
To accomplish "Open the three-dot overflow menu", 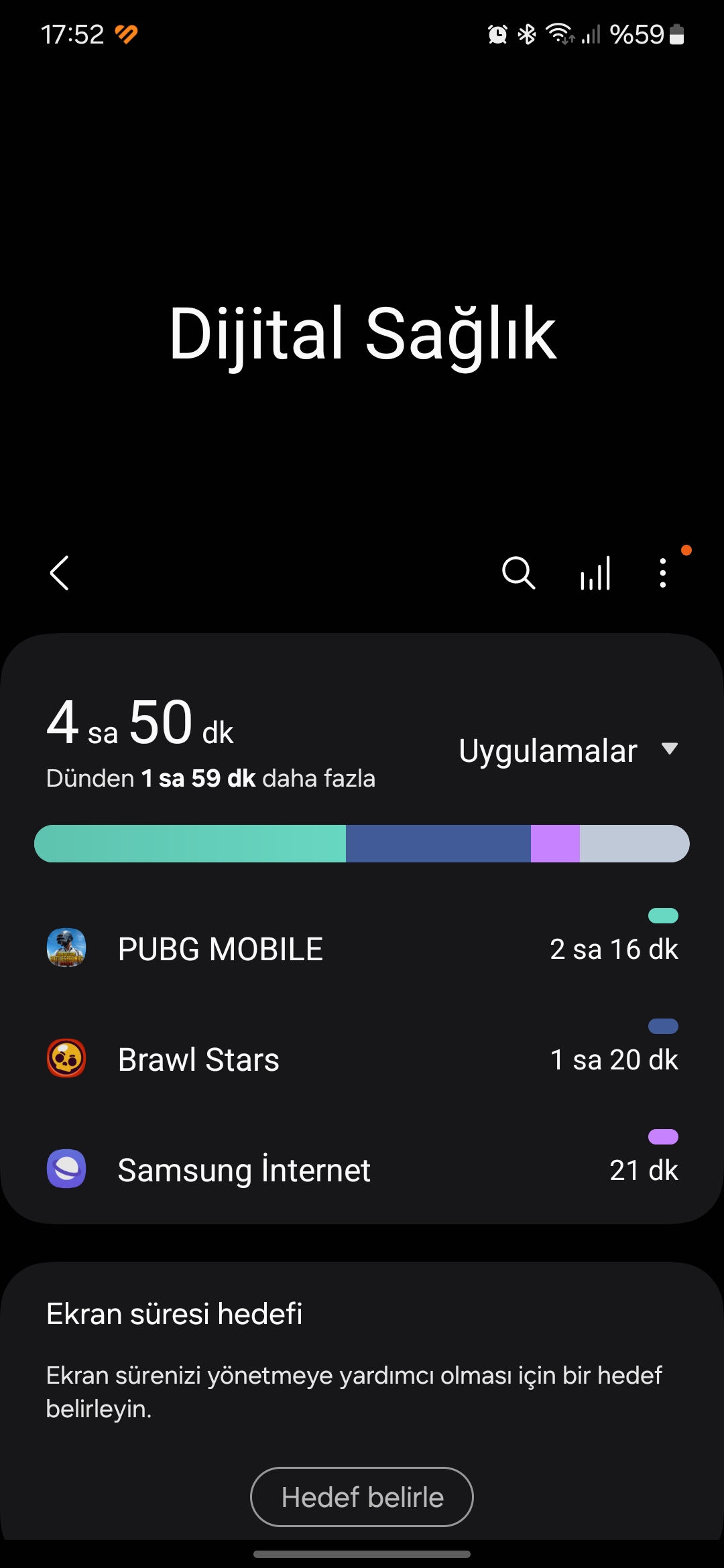I will point(663,574).
